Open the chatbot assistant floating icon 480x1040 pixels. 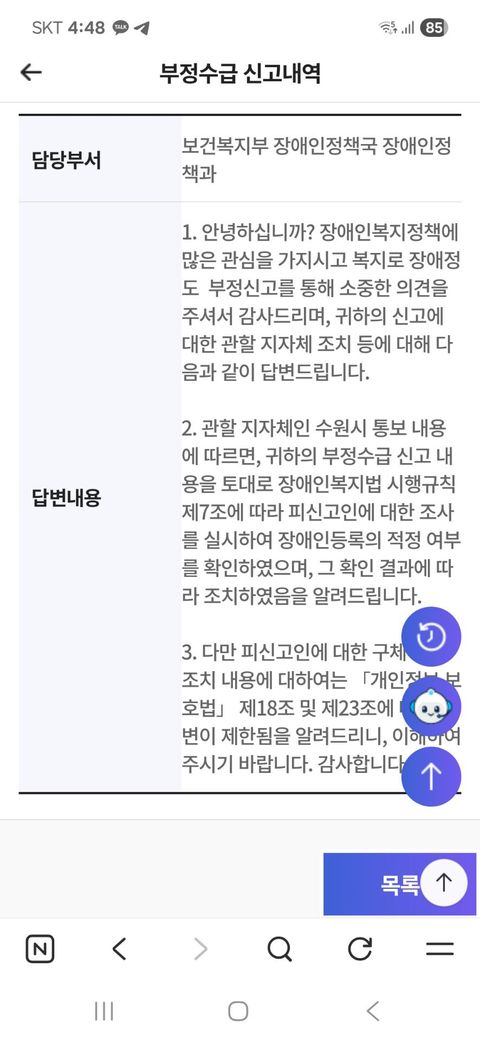[x=431, y=707]
